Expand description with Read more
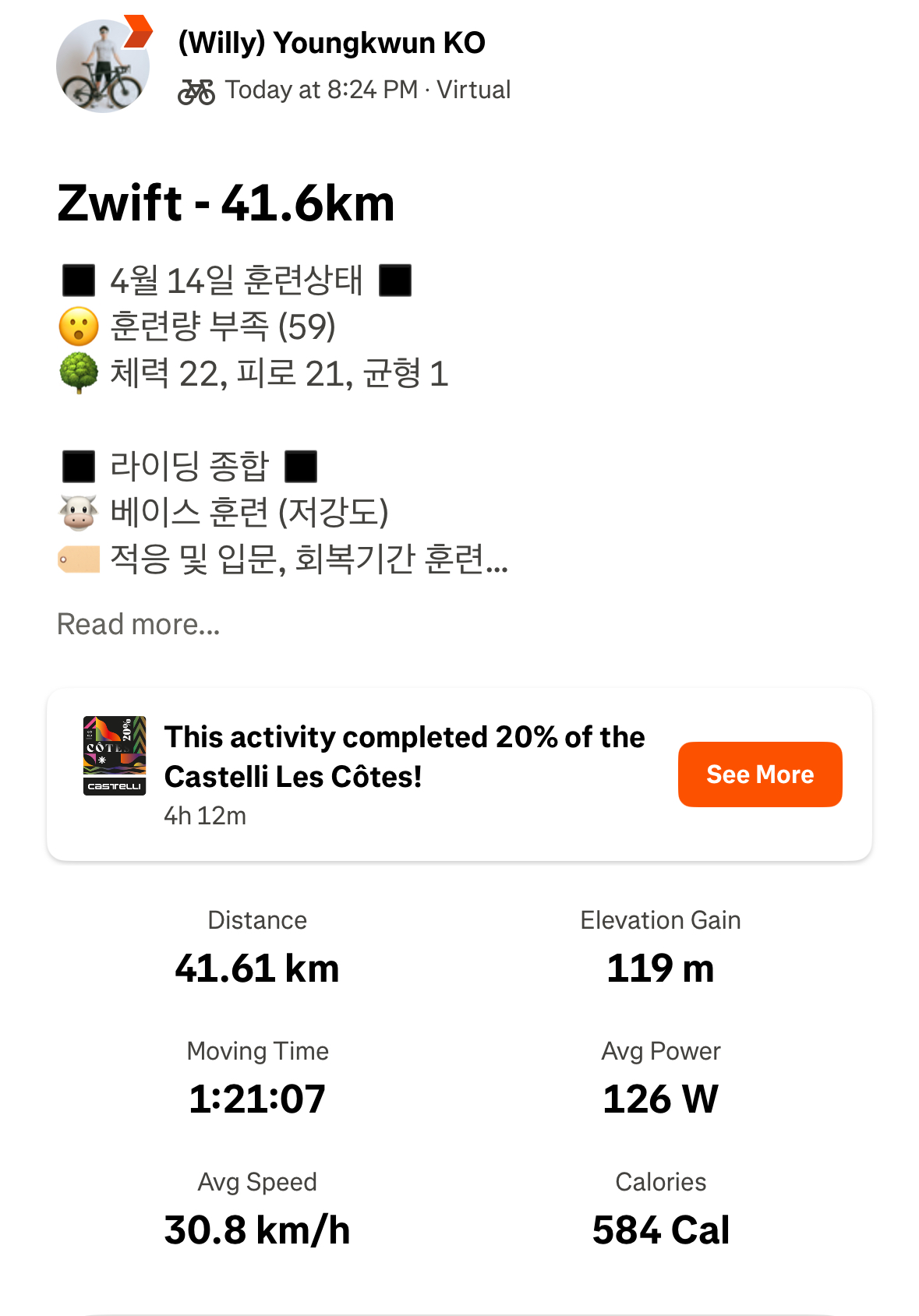 coord(139,624)
